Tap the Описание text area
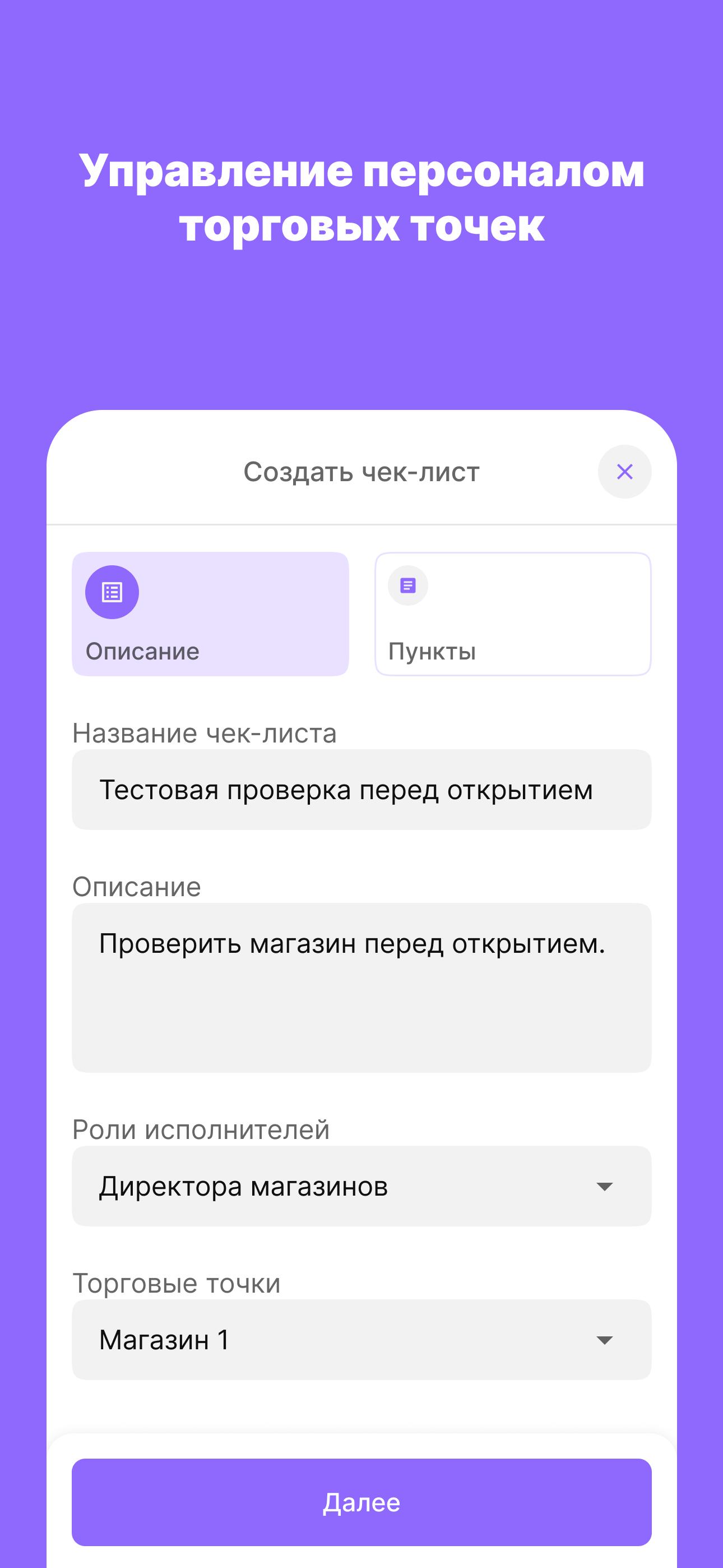Screen dimensions: 723x1568 click(361, 988)
